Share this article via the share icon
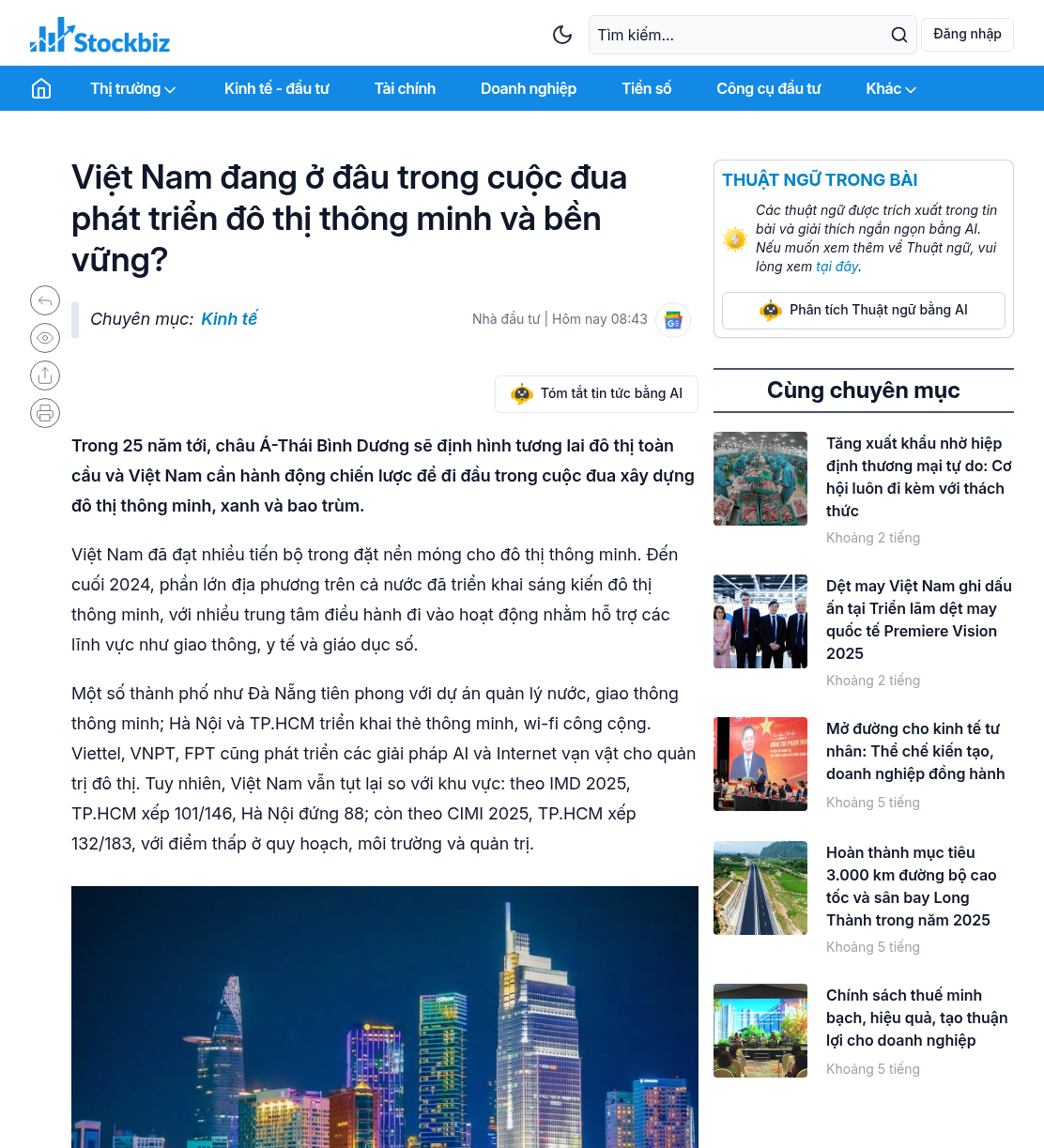Screen dimensions: 1044x1148 click(x=45, y=375)
